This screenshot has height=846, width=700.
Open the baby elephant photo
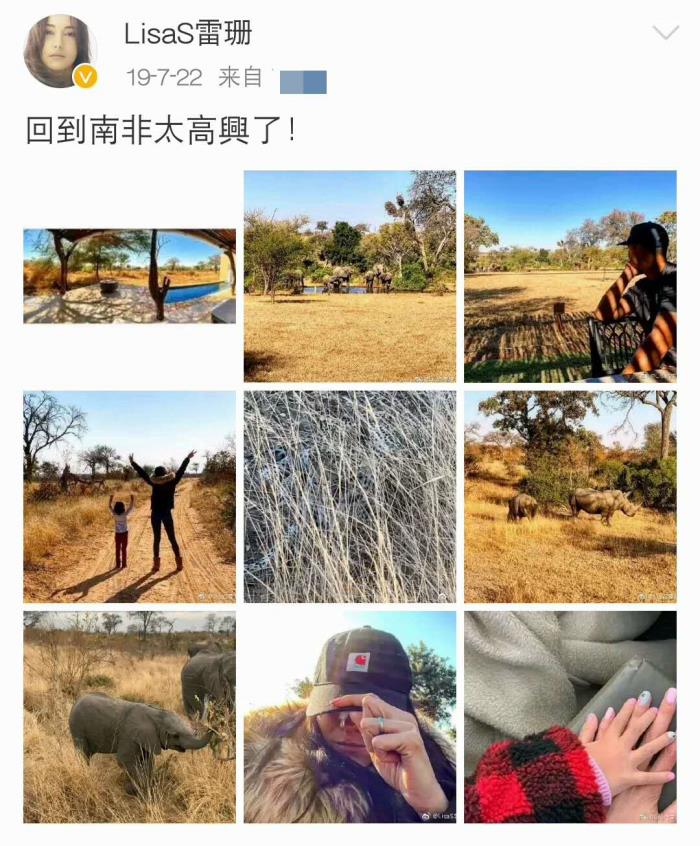[130, 716]
